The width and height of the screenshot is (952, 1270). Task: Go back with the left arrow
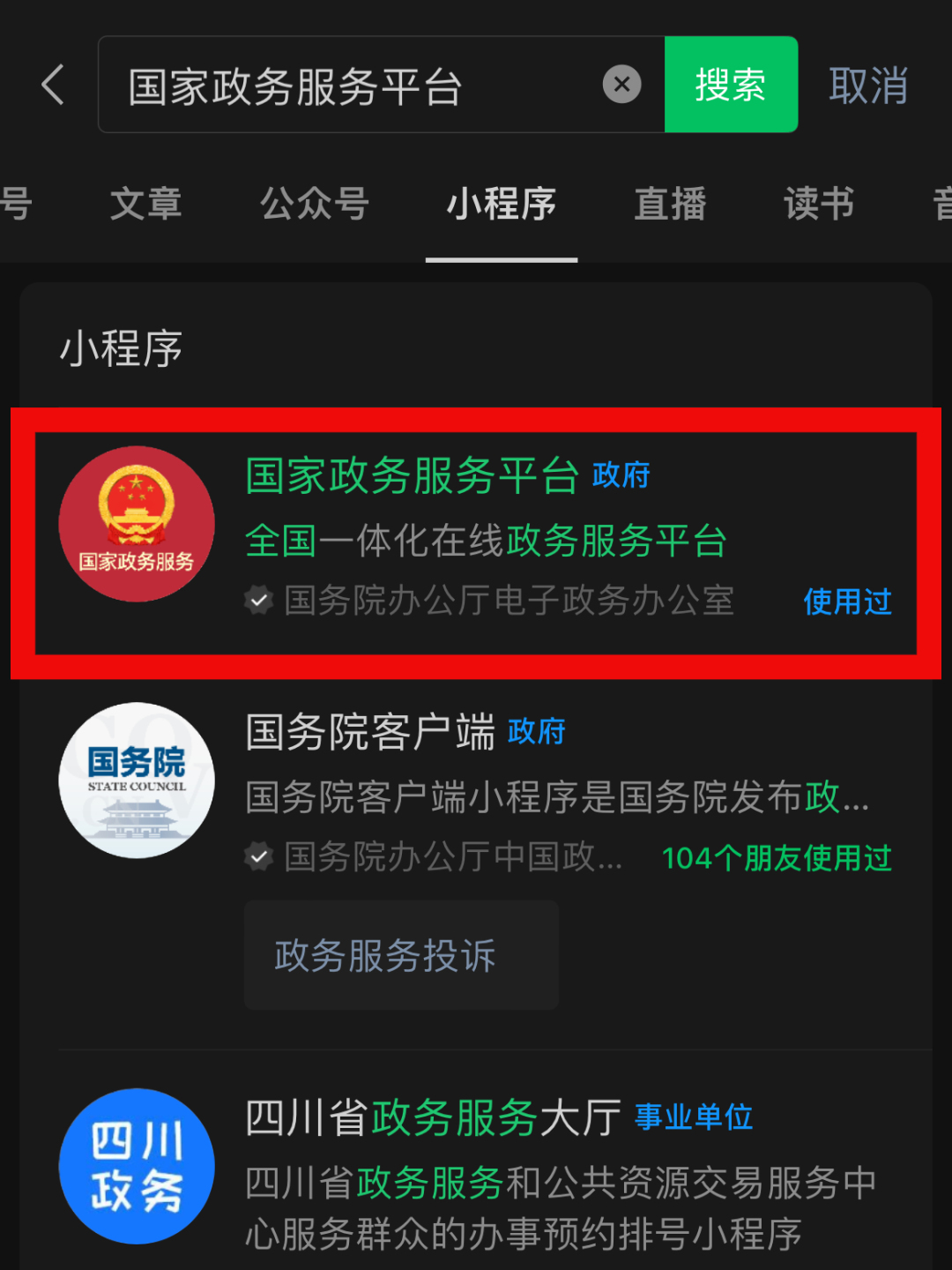click(x=53, y=86)
